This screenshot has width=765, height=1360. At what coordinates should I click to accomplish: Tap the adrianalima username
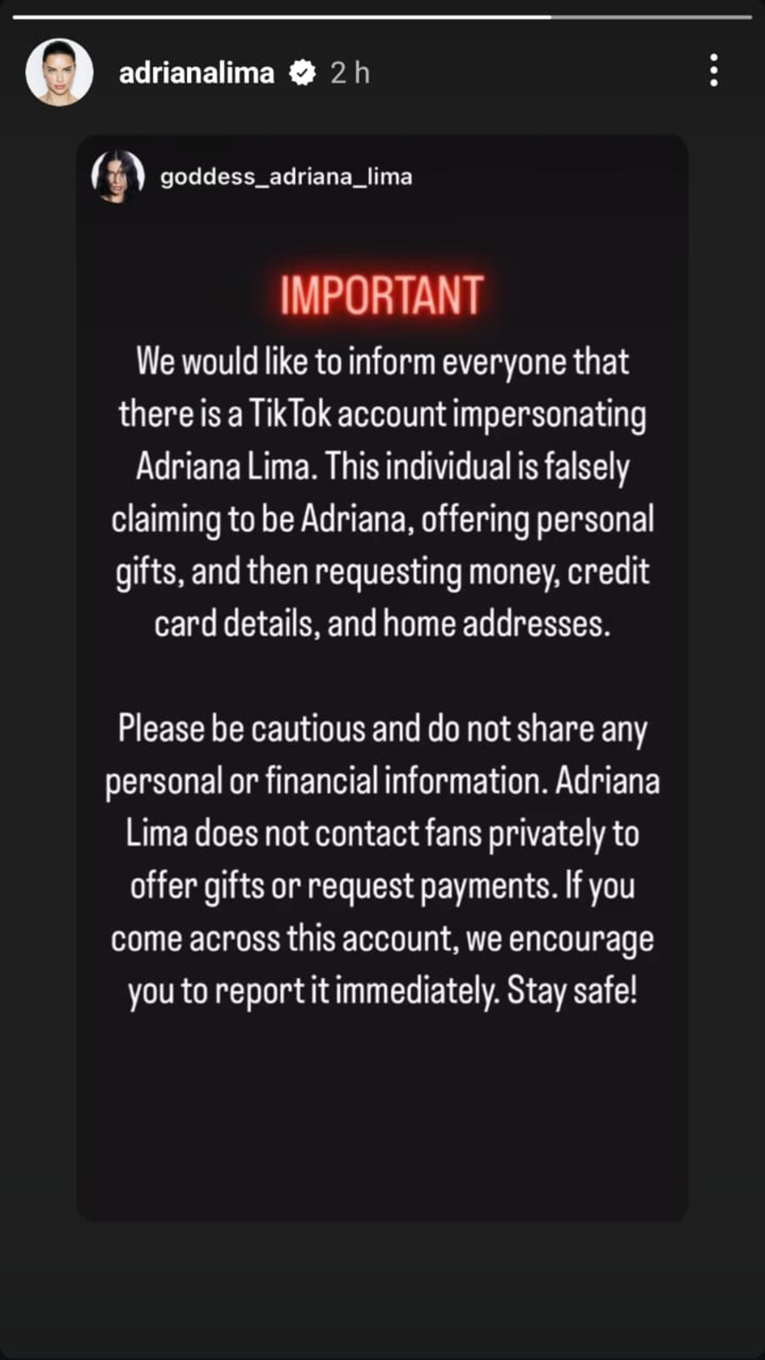[x=196, y=72]
